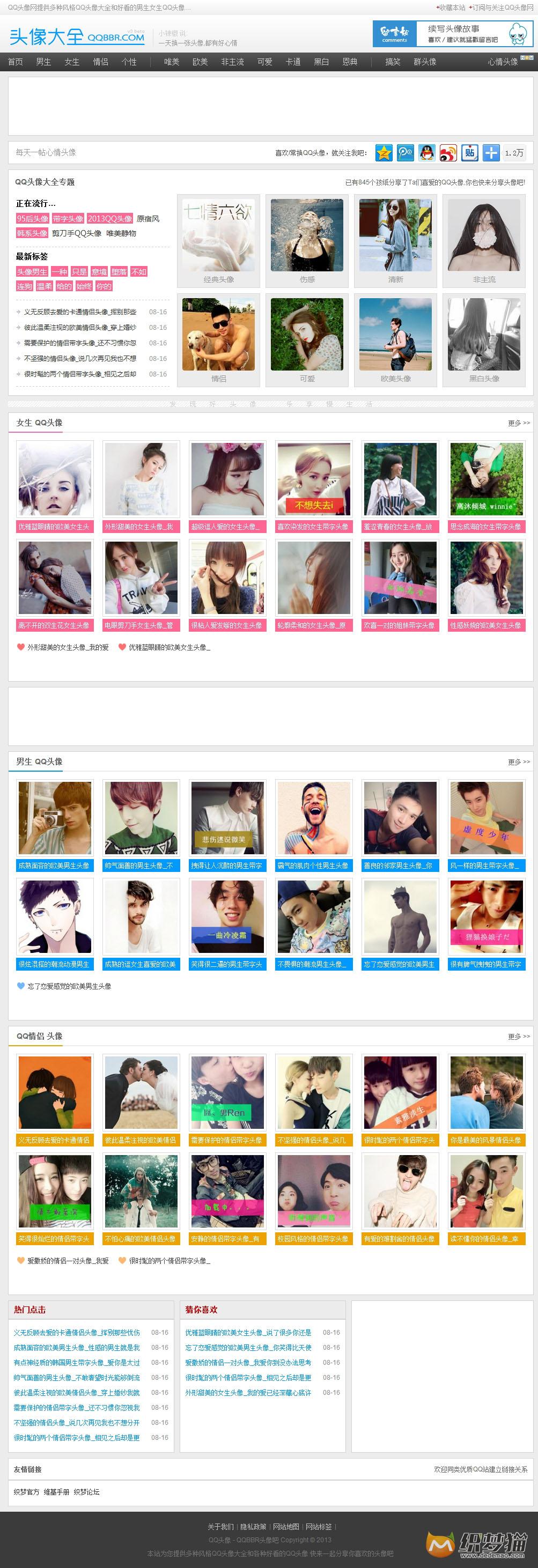
Task: Select the 95后头像 trending tag
Action: coord(32,219)
